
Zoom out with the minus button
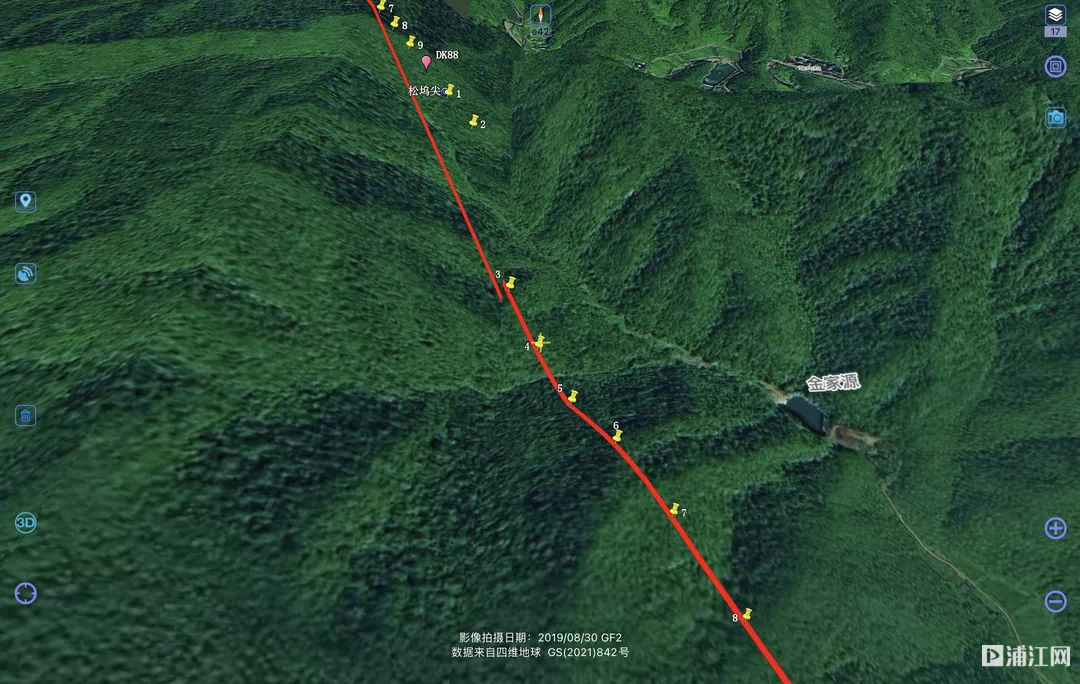tap(1055, 601)
